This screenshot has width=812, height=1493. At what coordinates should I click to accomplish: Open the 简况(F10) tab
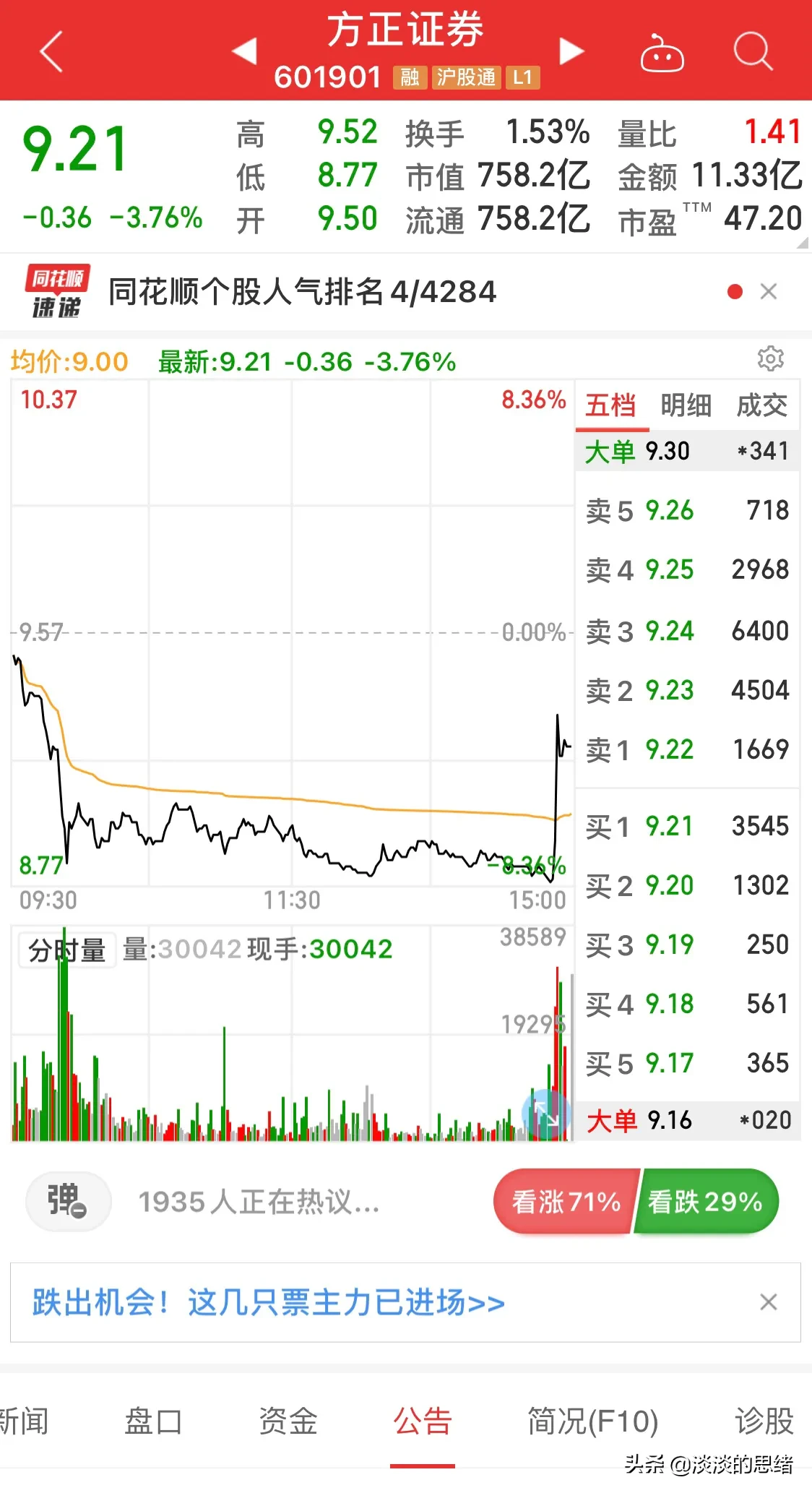pyautogui.click(x=592, y=1421)
